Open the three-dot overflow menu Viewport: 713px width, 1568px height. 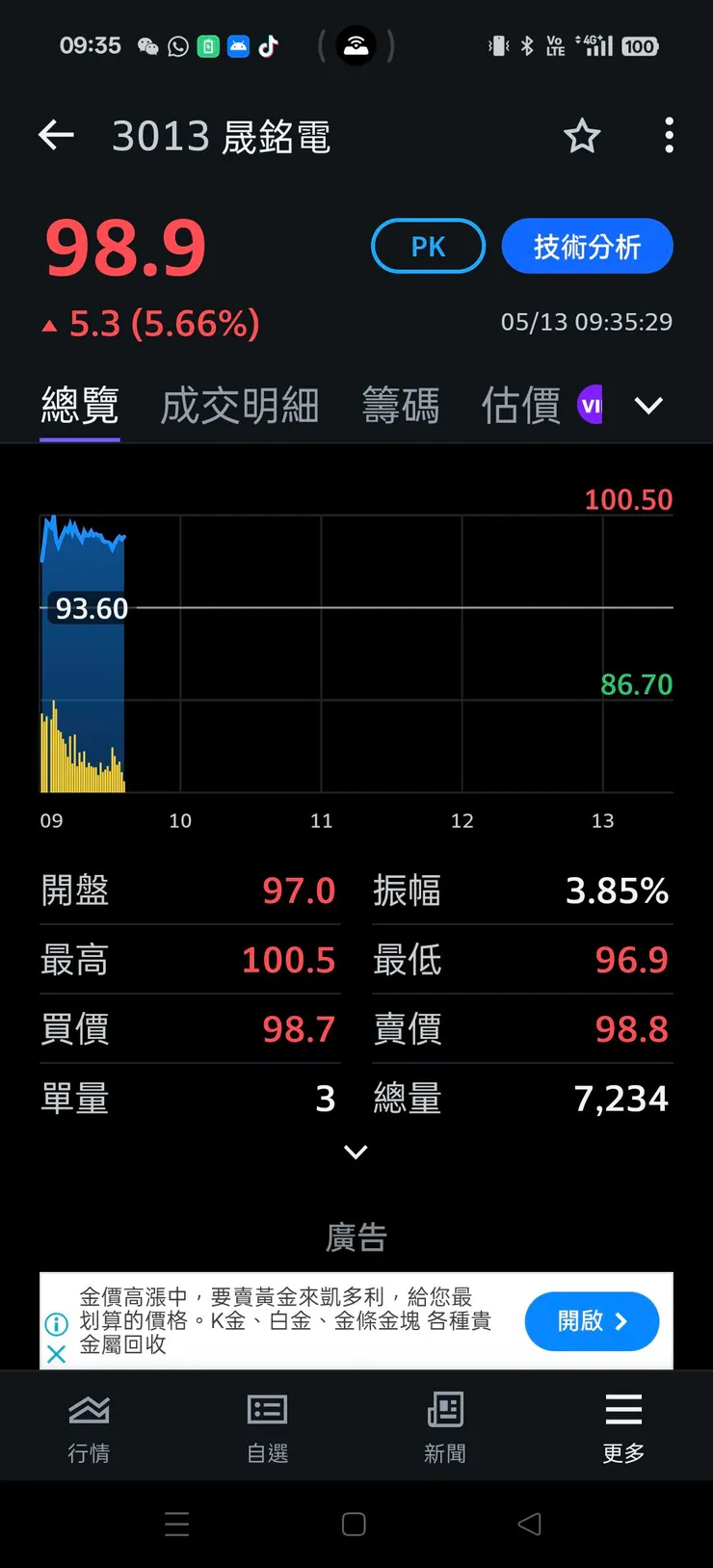point(669,136)
